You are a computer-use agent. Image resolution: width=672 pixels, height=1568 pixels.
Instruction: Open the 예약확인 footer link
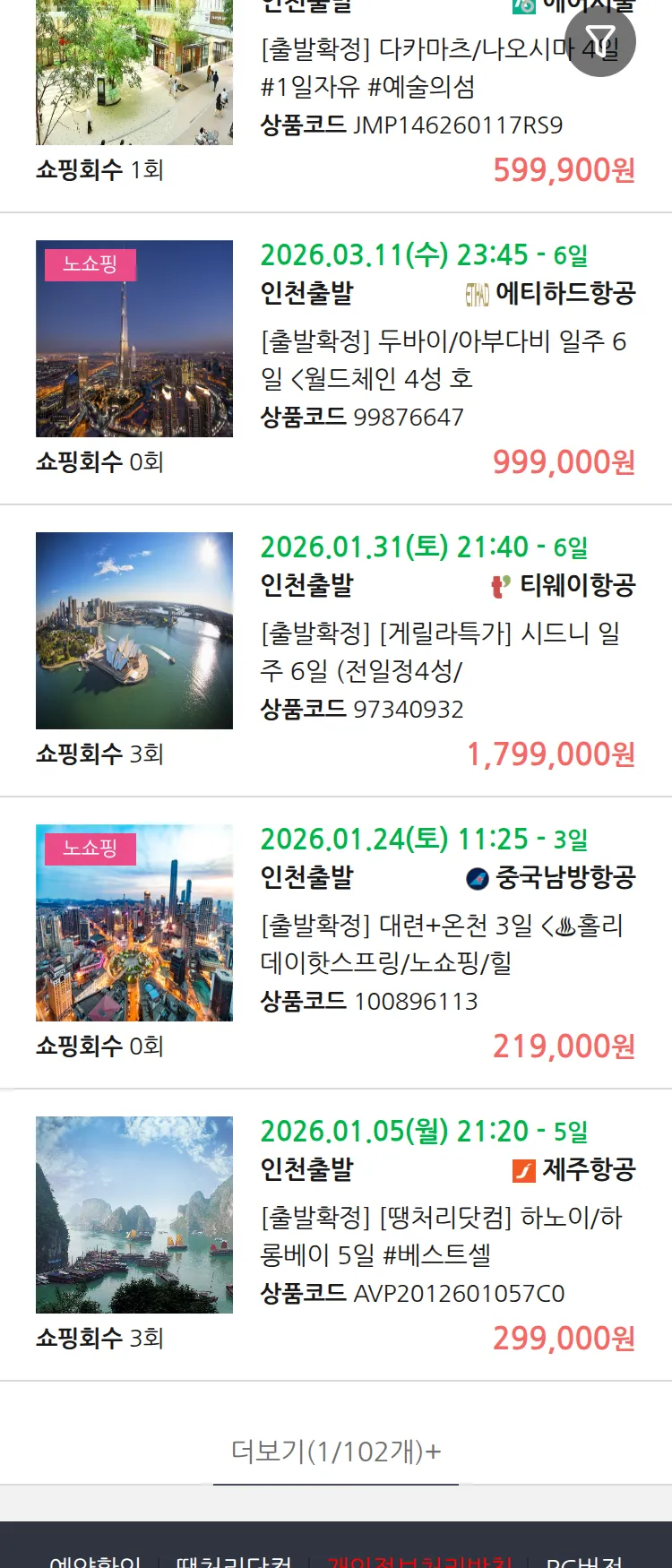pos(95,1560)
